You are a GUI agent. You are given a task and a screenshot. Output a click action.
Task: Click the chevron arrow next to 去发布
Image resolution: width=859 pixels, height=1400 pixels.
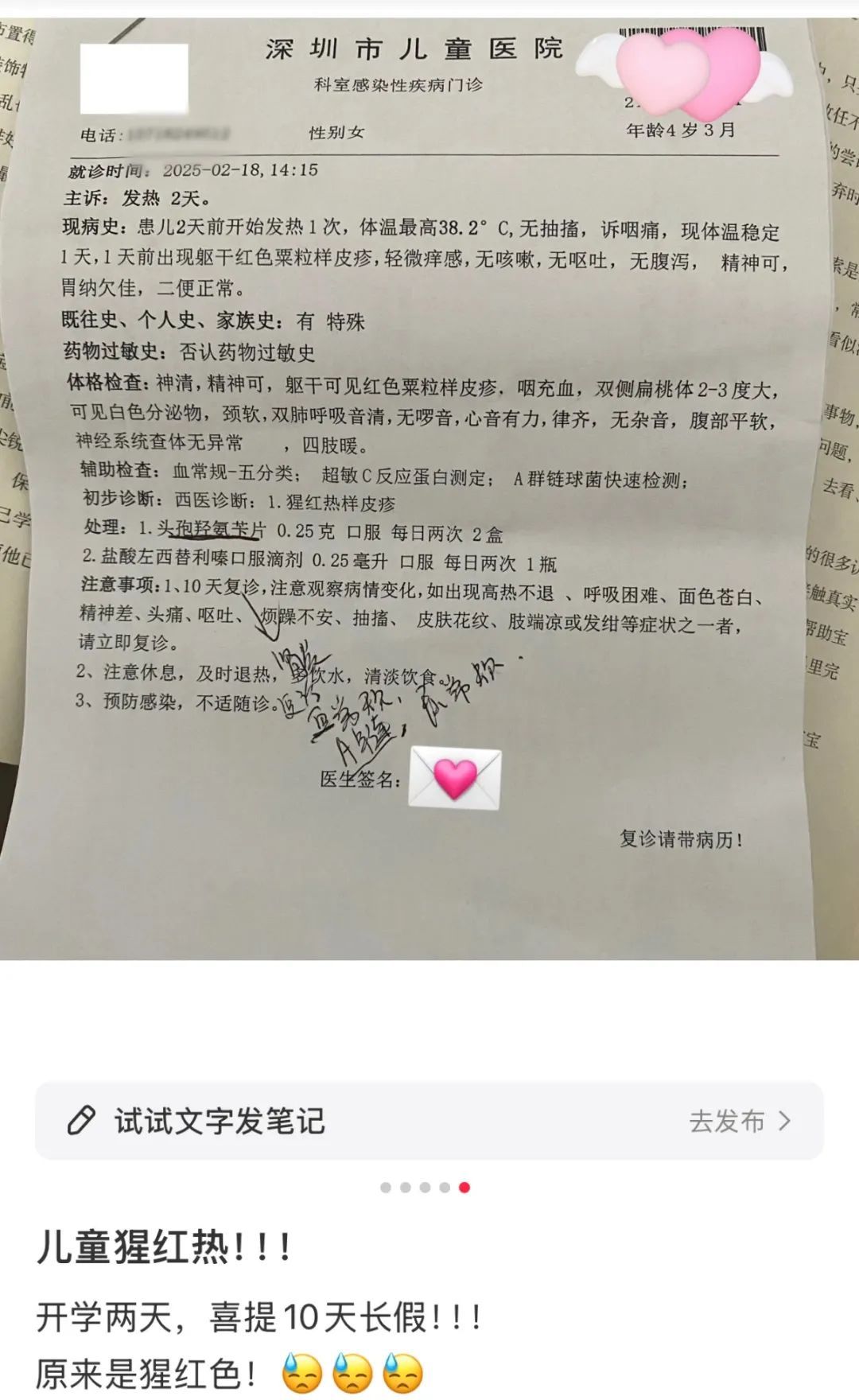(x=786, y=1122)
